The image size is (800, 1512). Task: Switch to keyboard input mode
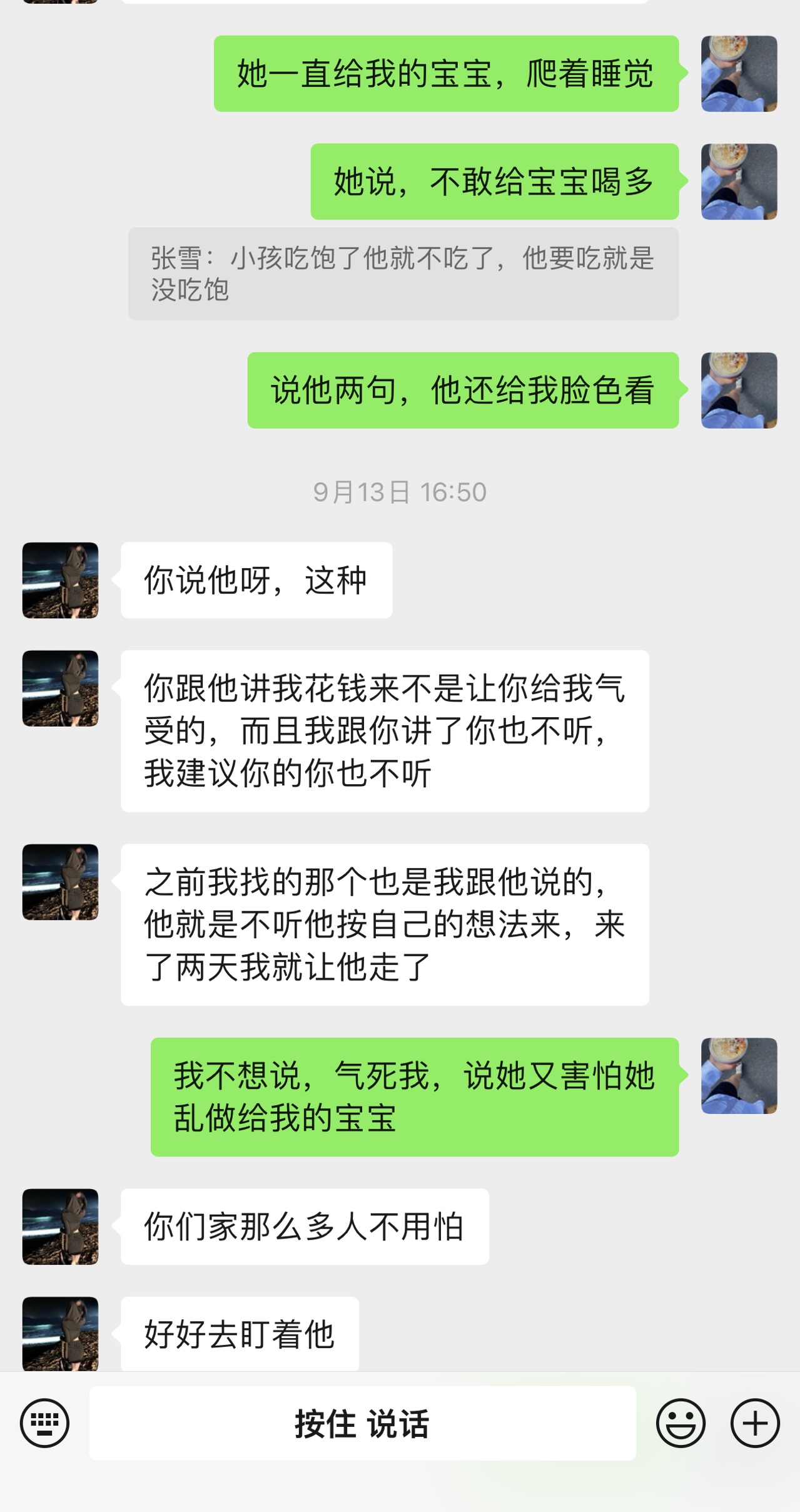[x=44, y=1423]
